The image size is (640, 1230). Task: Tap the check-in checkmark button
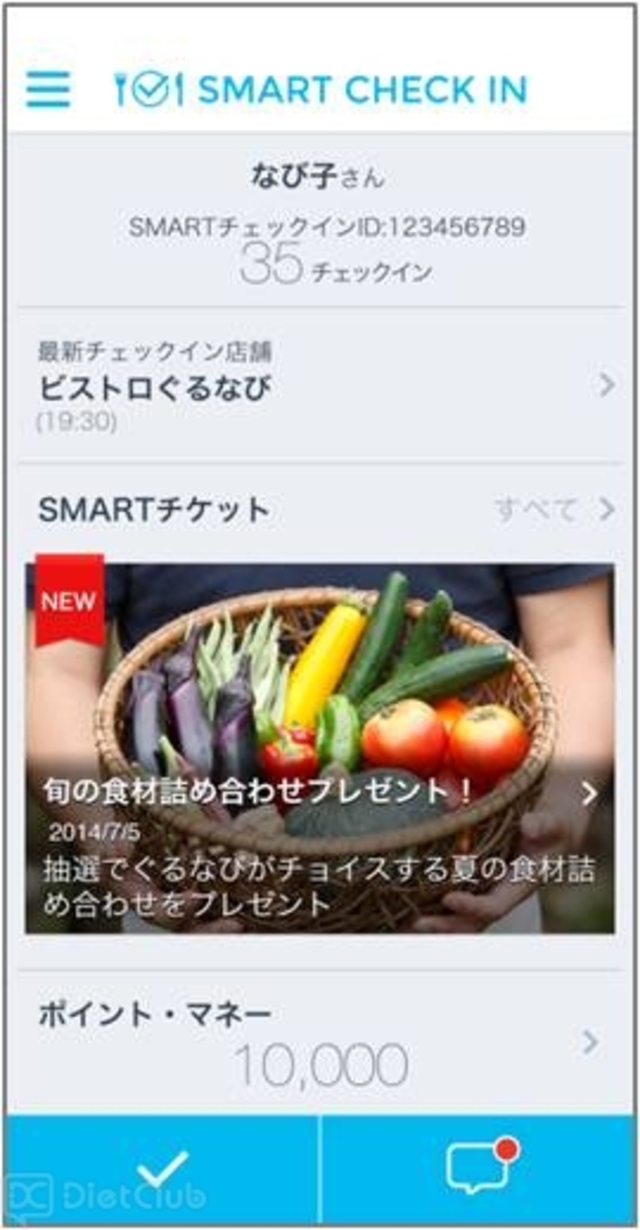[163, 1169]
